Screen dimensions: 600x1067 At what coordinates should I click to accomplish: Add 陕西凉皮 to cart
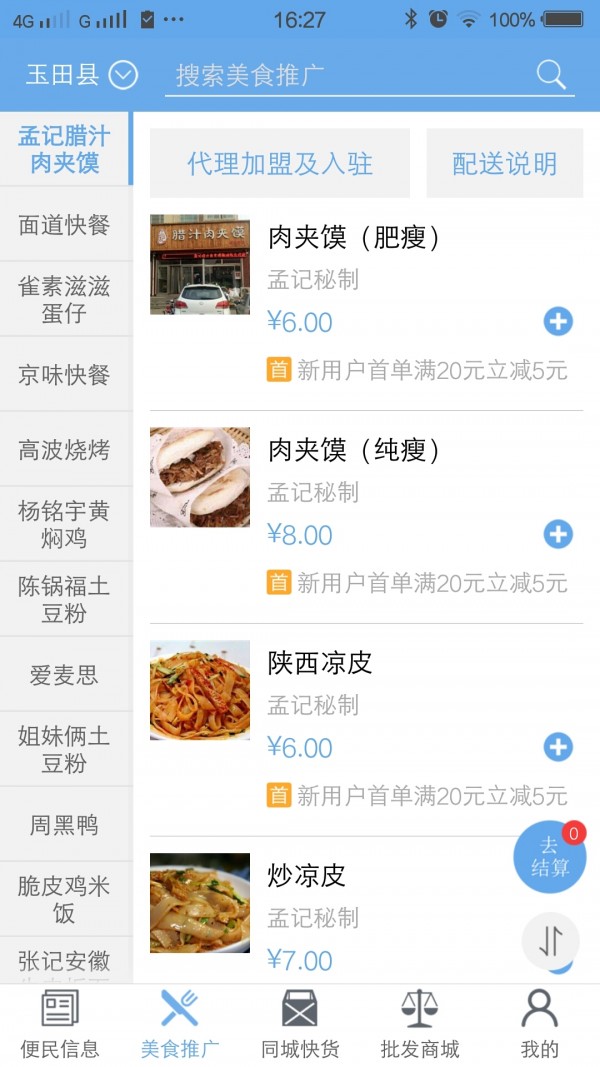pos(557,747)
